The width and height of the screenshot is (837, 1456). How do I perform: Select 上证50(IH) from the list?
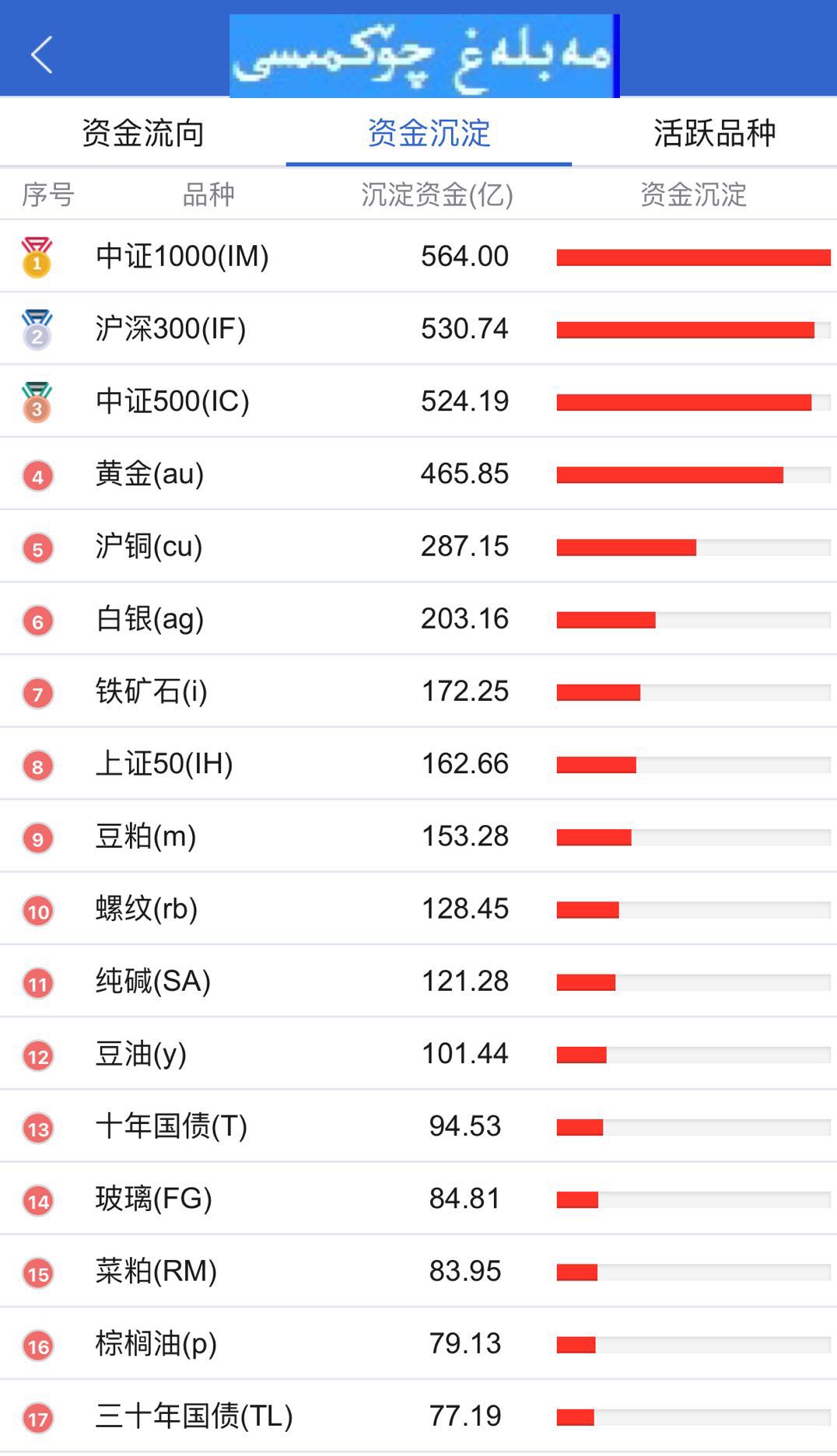pos(164,763)
